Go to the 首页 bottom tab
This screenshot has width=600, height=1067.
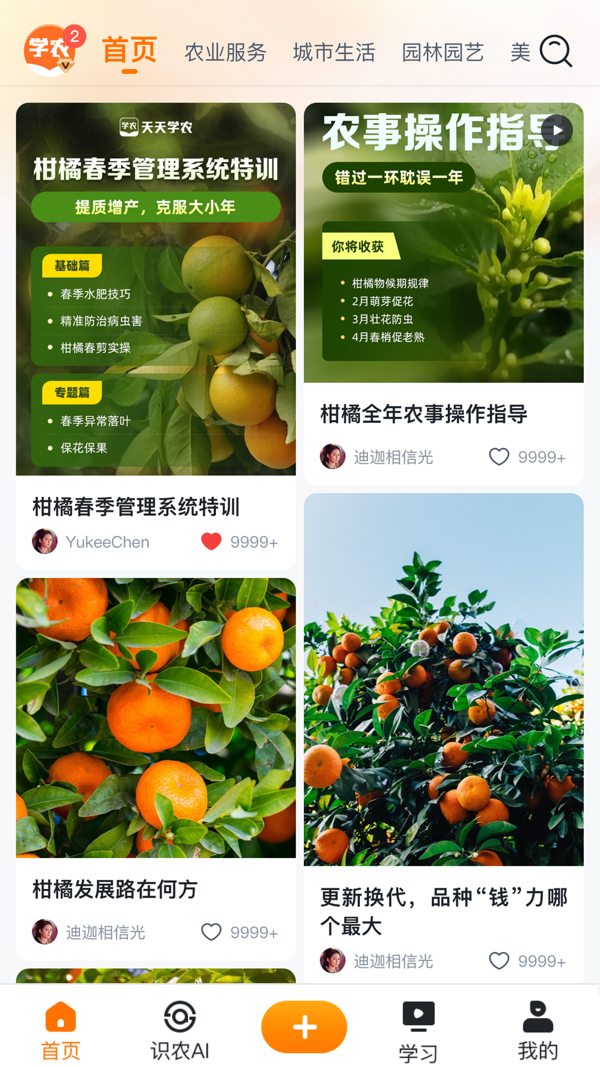[60, 1031]
